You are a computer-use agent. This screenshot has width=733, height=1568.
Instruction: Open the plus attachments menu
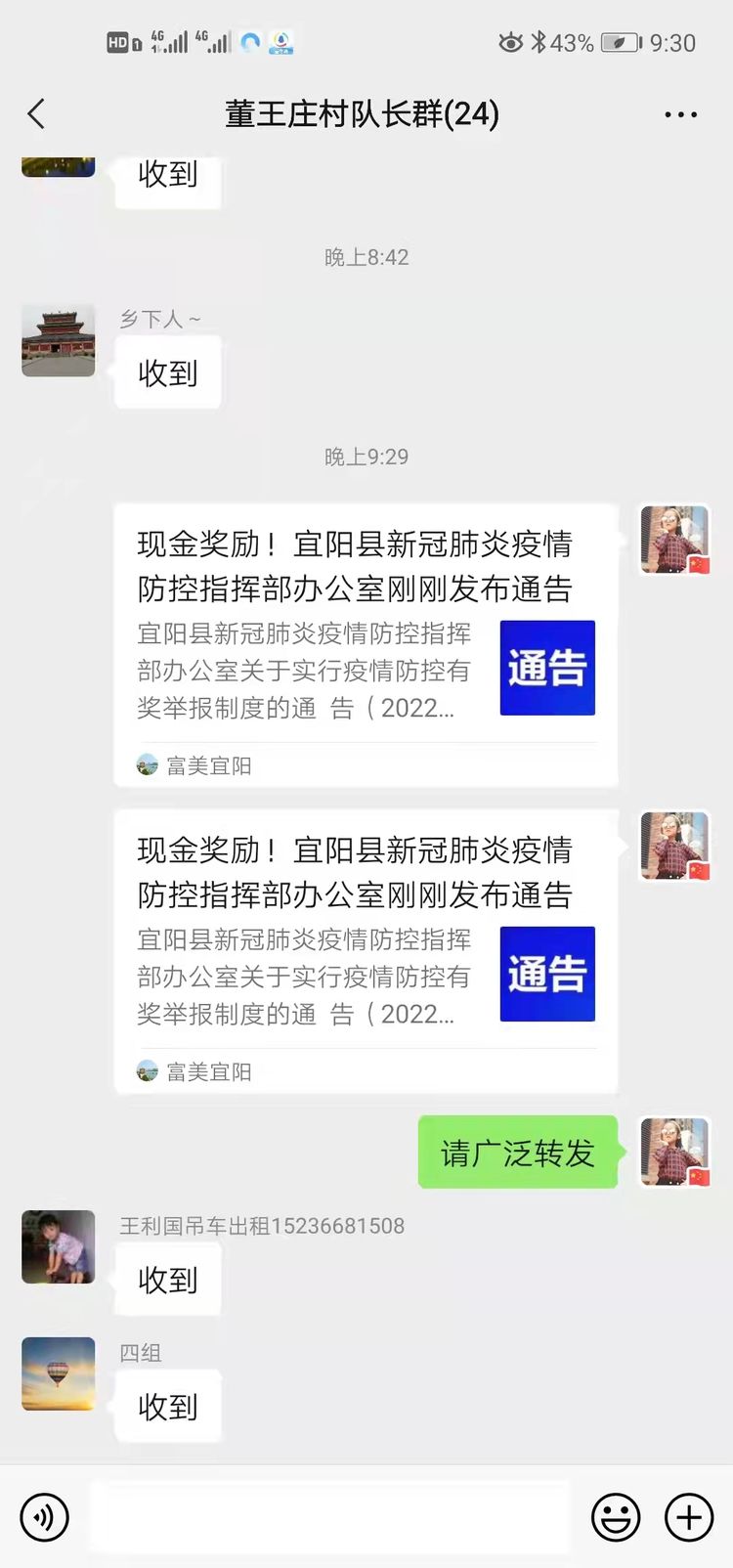689,1517
